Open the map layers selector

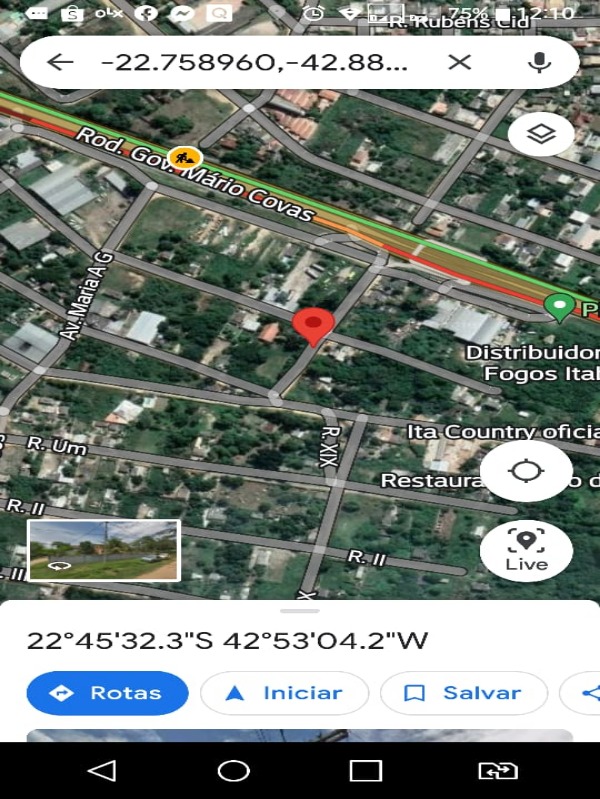pos(541,135)
